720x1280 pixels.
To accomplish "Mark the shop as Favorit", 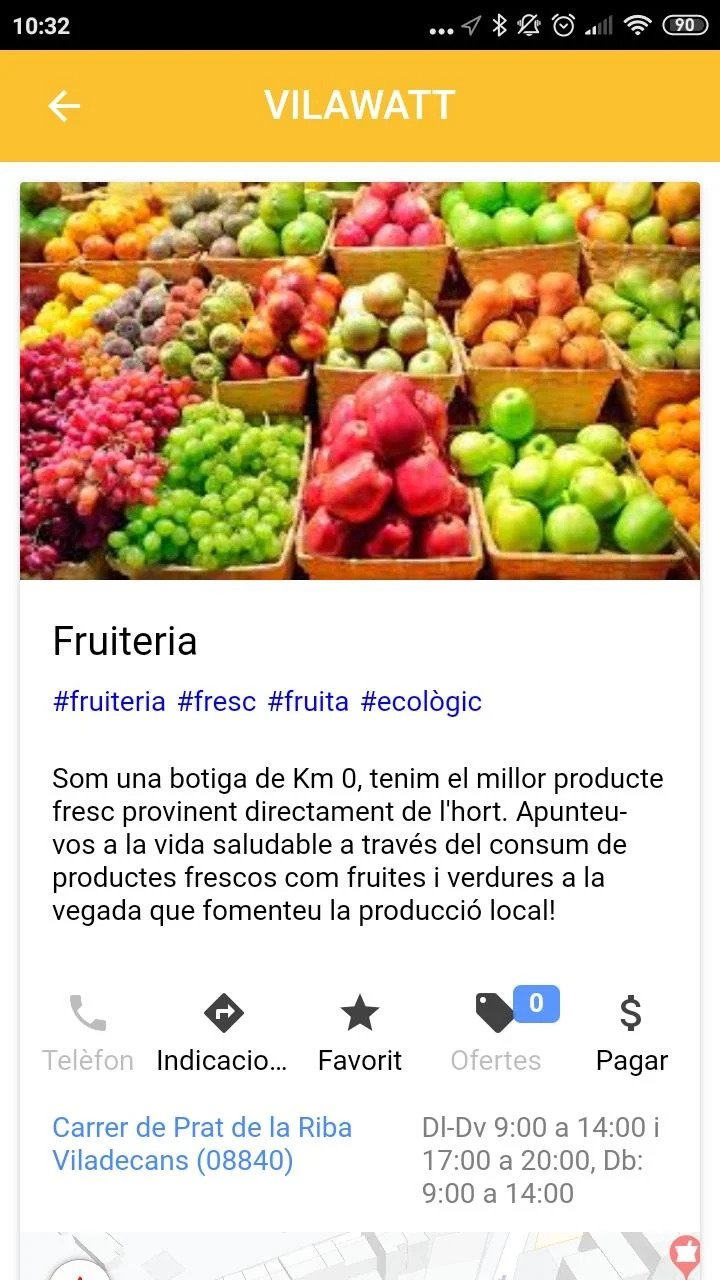I will [x=360, y=1033].
